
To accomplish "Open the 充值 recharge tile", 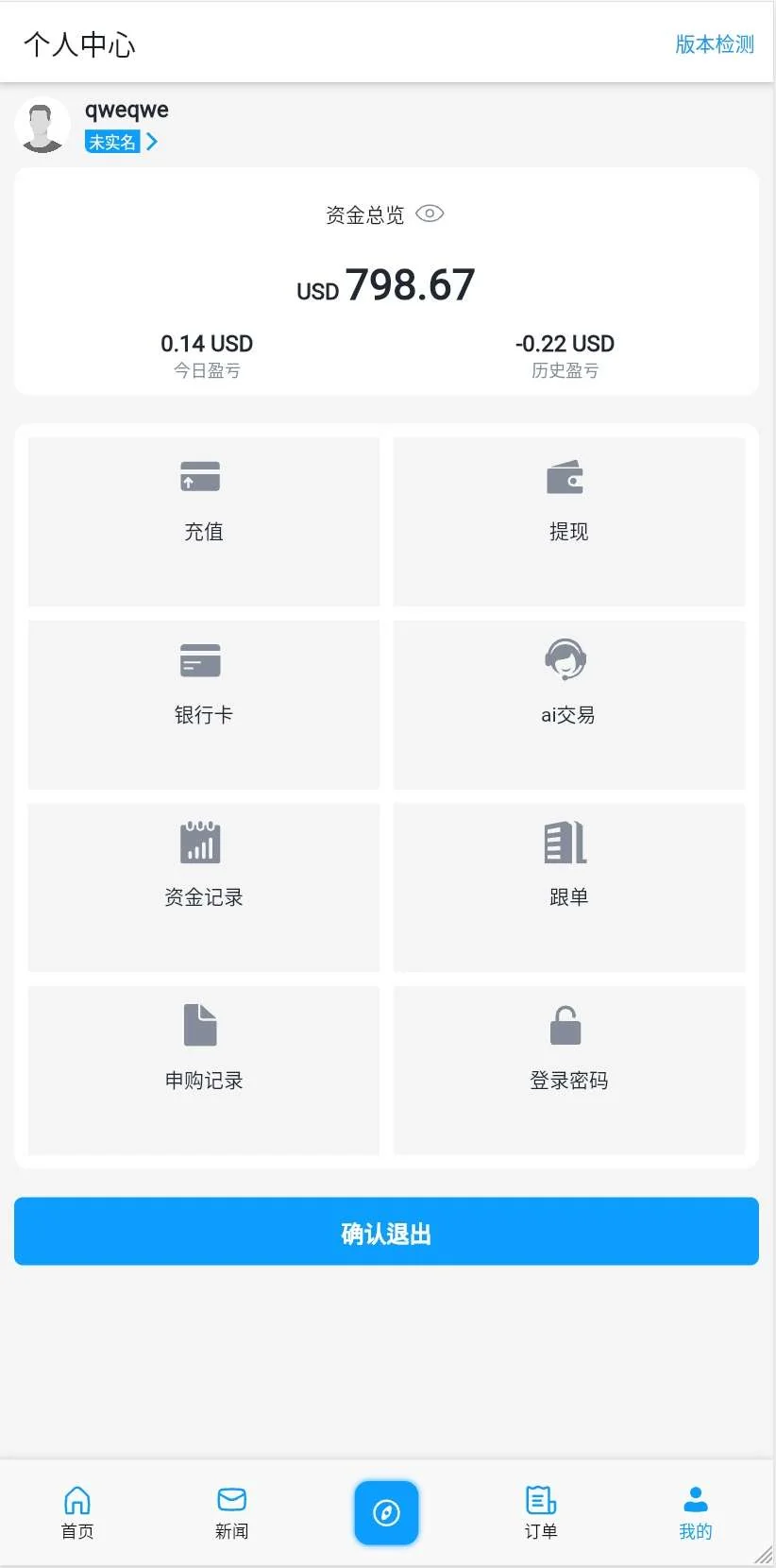I will (x=204, y=520).
